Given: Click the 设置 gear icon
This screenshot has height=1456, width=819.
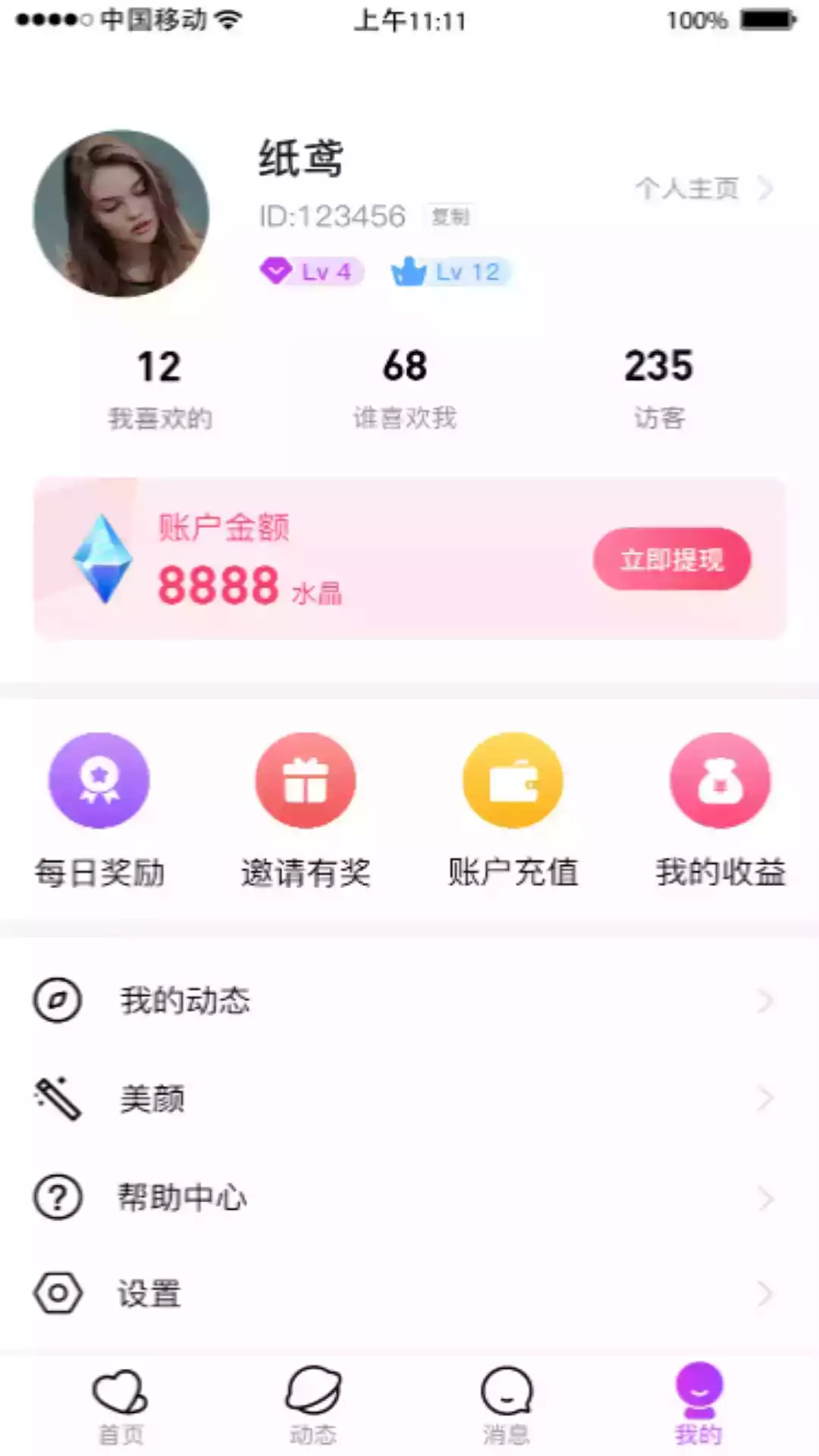Looking at the screenshot, I should [58, 1294].
